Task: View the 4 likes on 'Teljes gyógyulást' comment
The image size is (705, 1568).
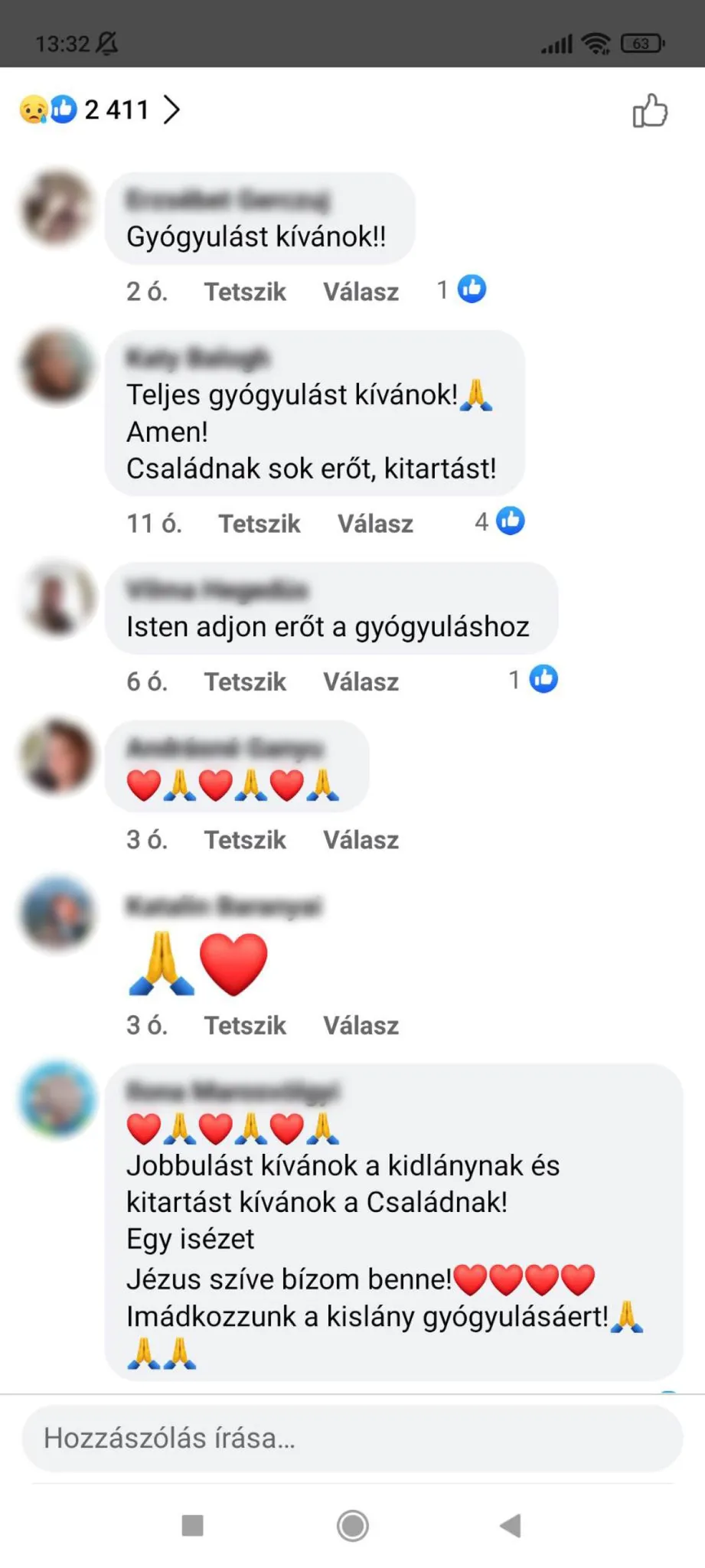Action: pyautogui.click(x=499, y=521)
